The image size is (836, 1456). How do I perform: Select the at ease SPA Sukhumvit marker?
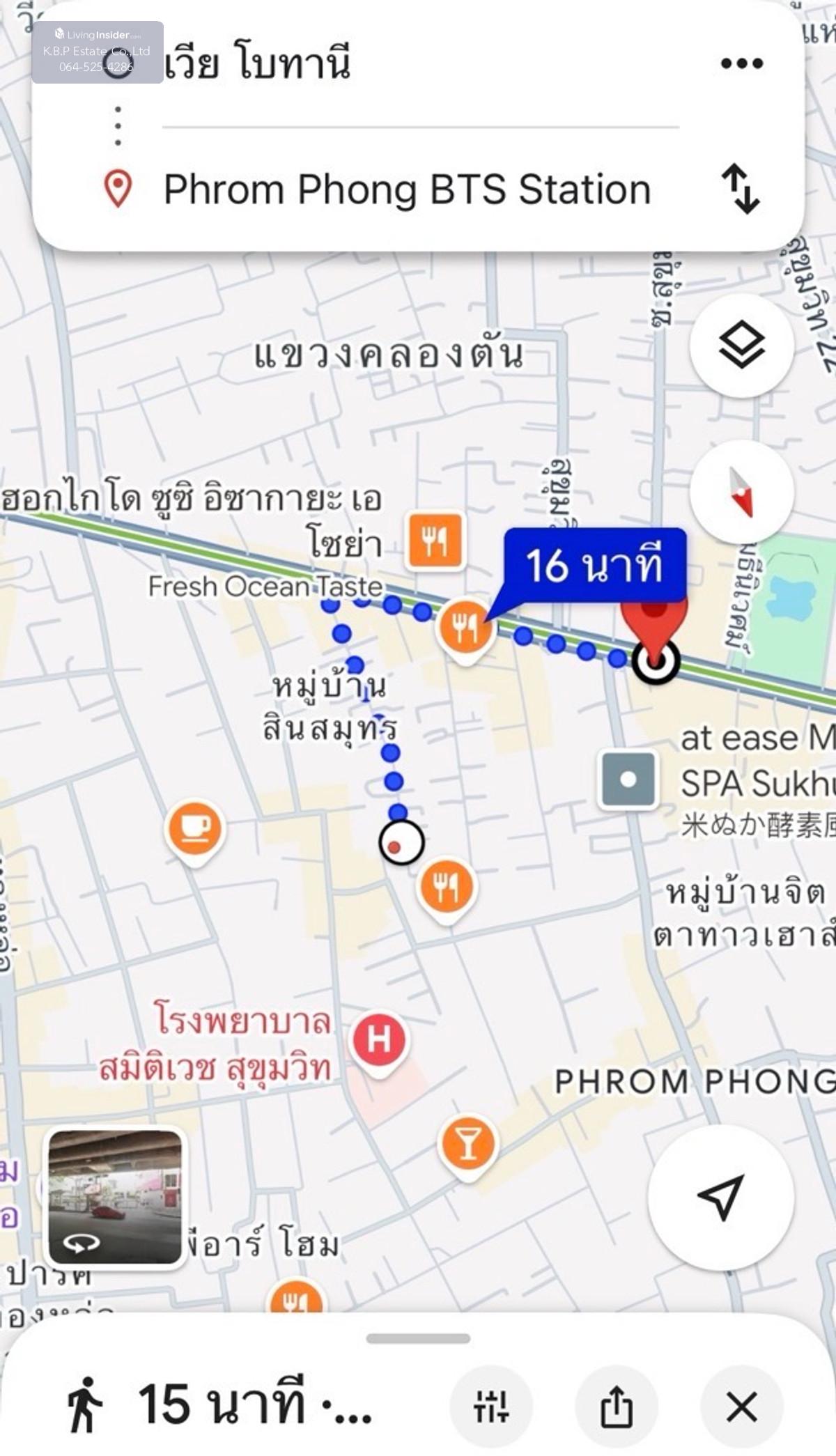[628, 780]
